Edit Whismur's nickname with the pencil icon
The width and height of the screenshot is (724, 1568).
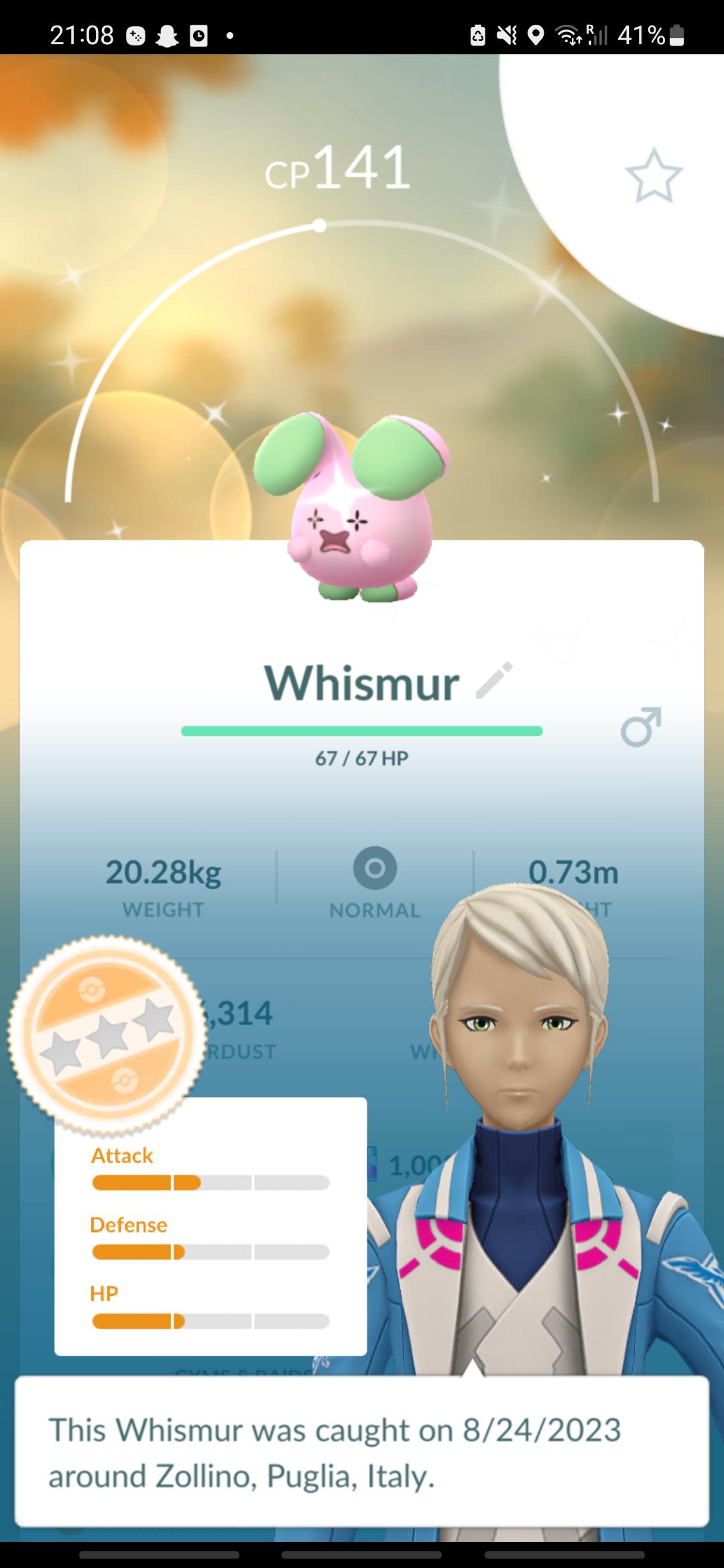[494, 681]
